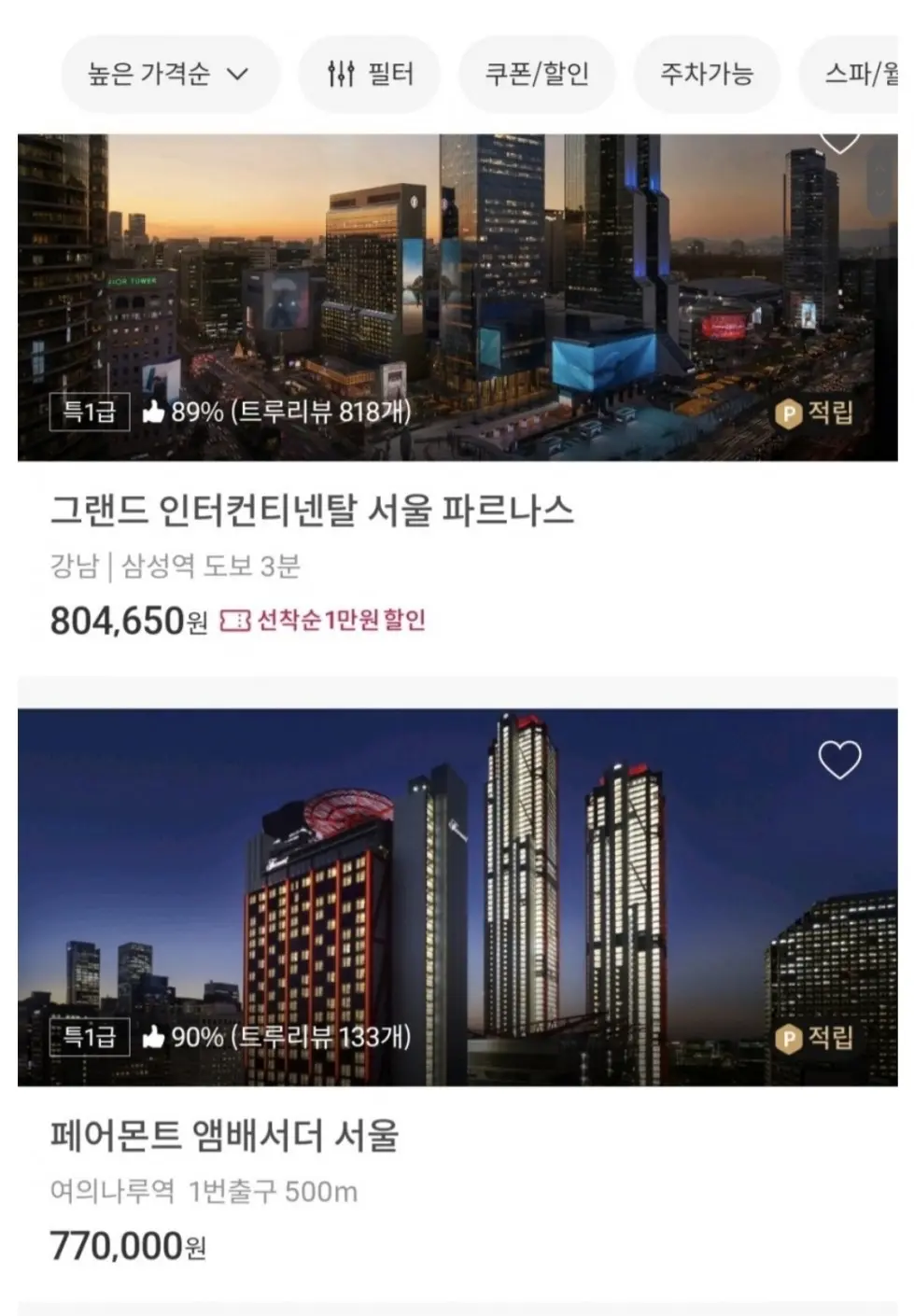
Task: Apply the 주차가능 filter chip
Action: point(706,74)
